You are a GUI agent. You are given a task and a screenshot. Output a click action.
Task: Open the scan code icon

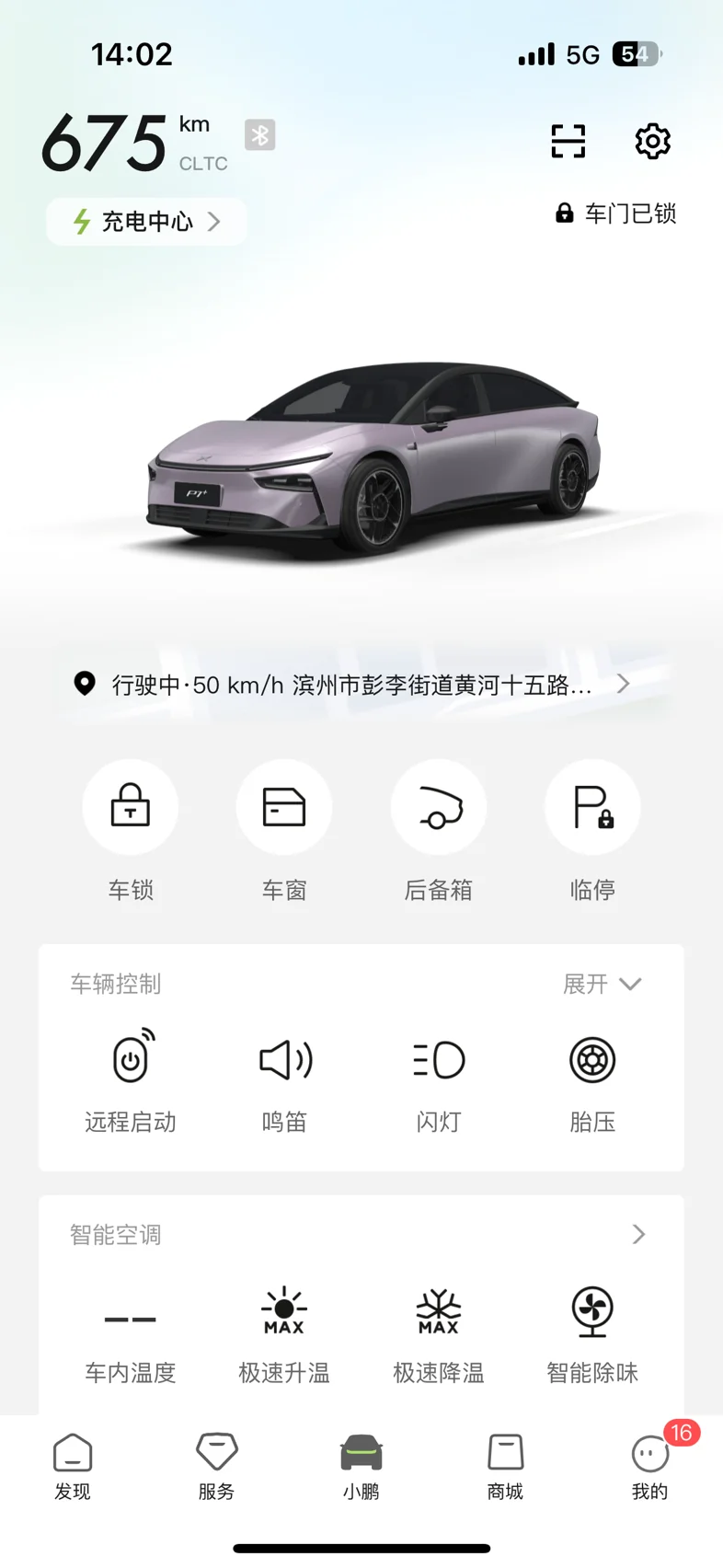tap(568, 142)
